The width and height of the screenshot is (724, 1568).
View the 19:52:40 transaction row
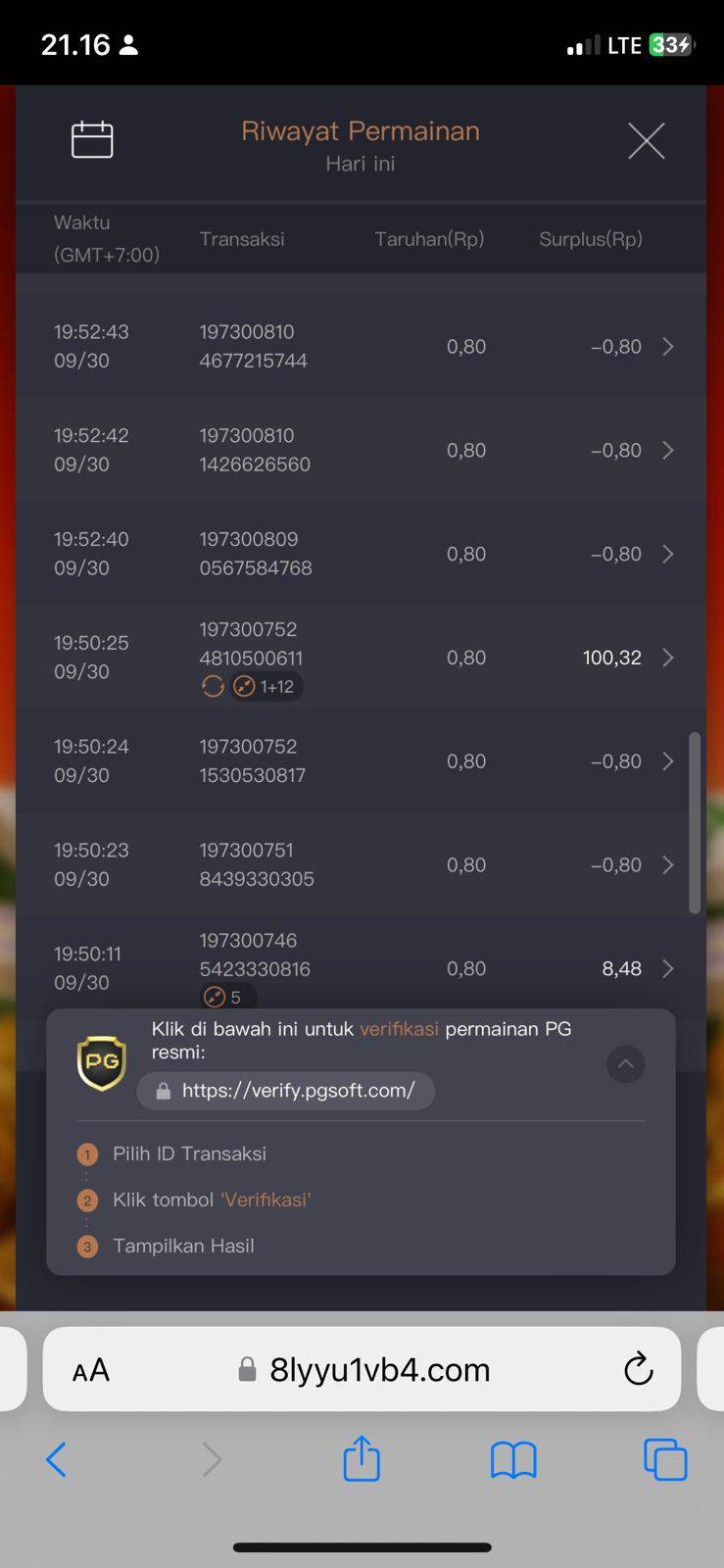click(361, 554)
